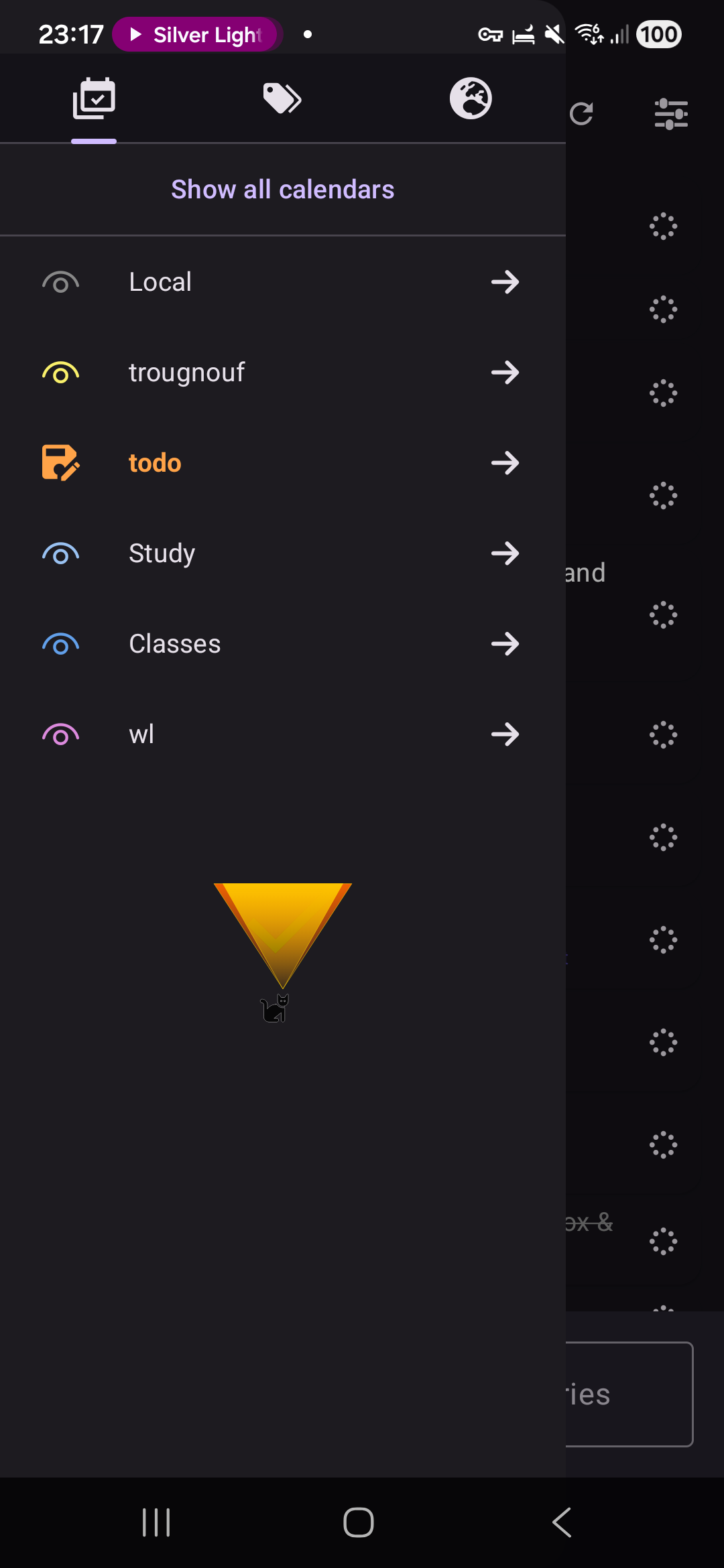Screen dimensions: 724x1568
Task: Toggle visibility of Study calendar
Action: point(60,554)
